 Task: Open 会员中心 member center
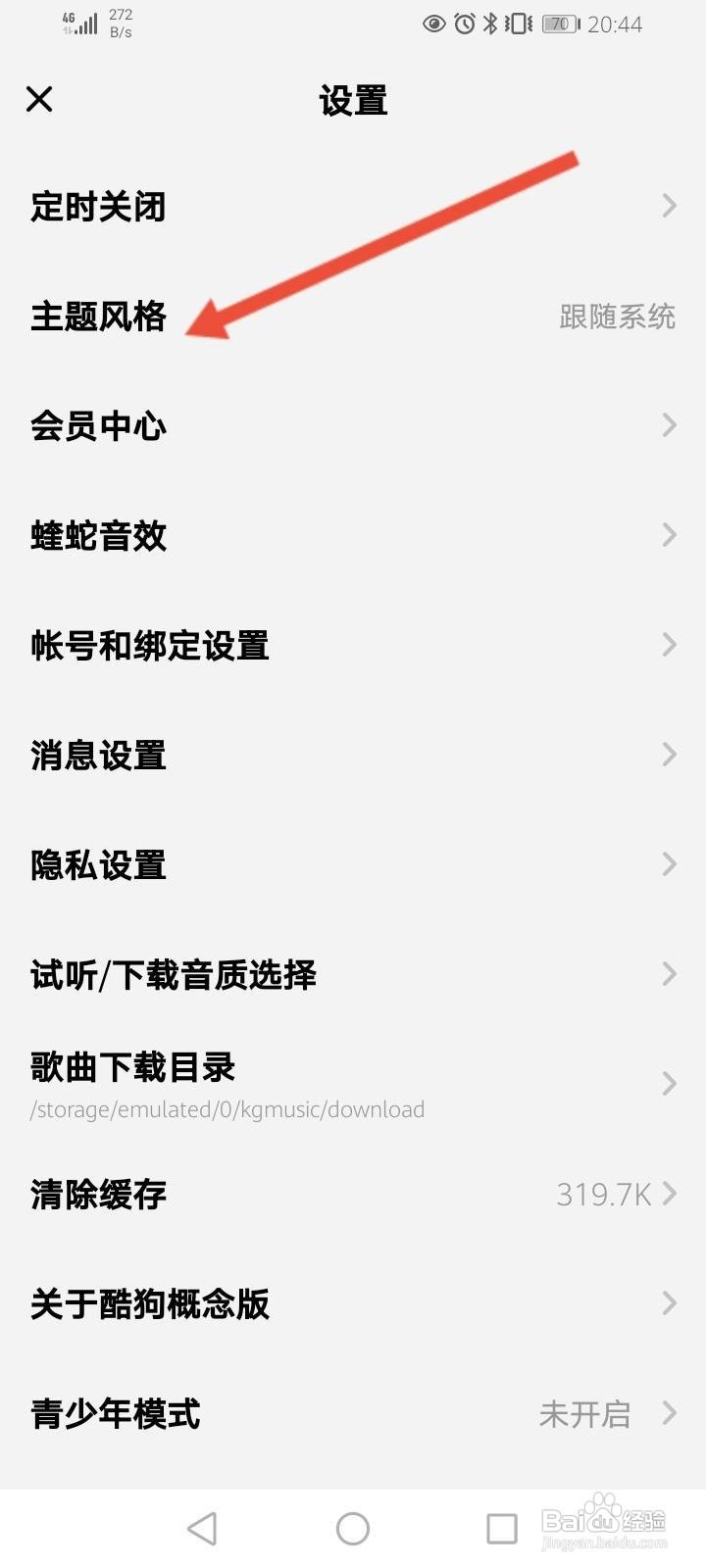(x=98, y=426)
